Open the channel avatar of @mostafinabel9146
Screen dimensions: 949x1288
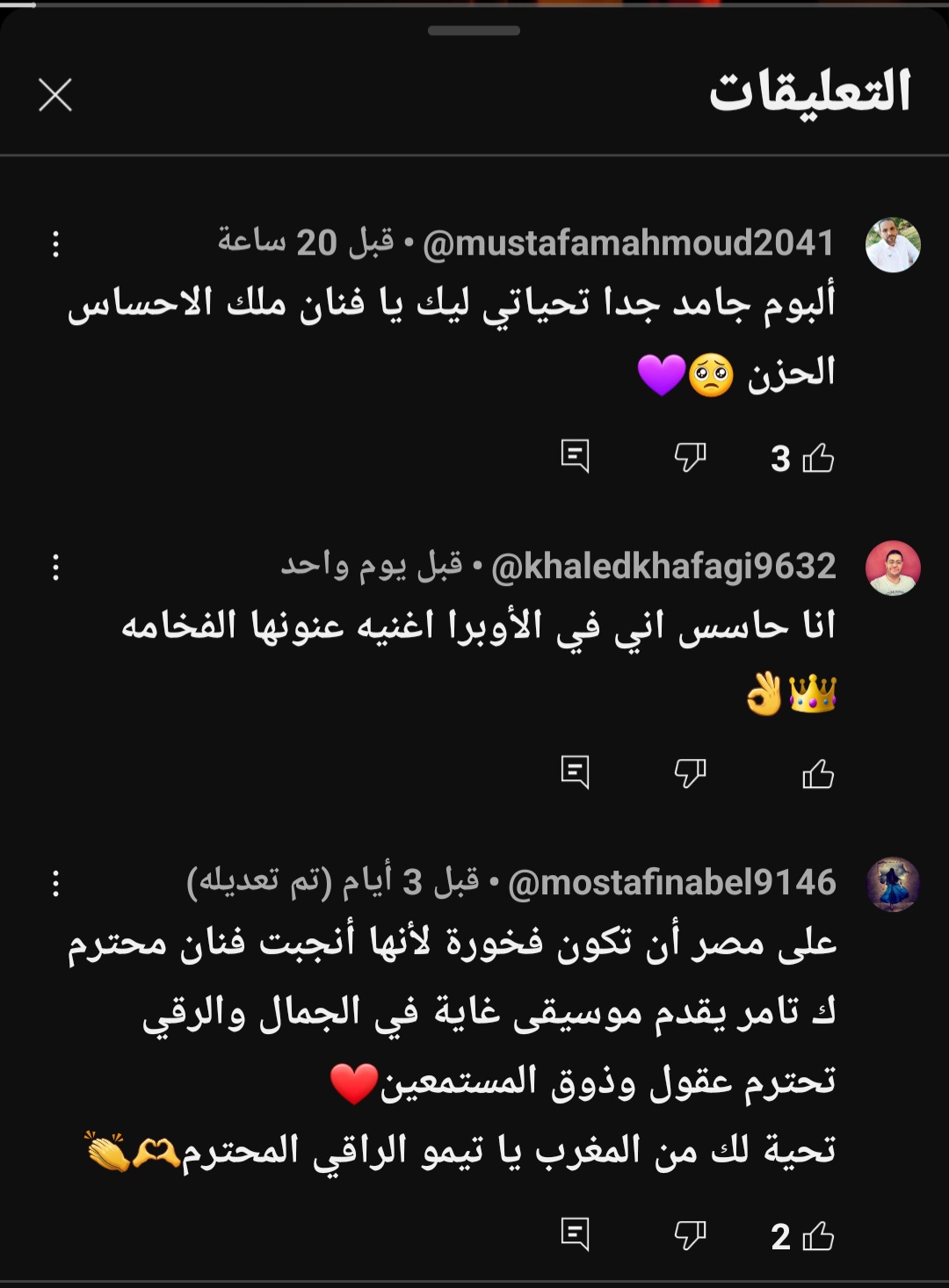892,884
